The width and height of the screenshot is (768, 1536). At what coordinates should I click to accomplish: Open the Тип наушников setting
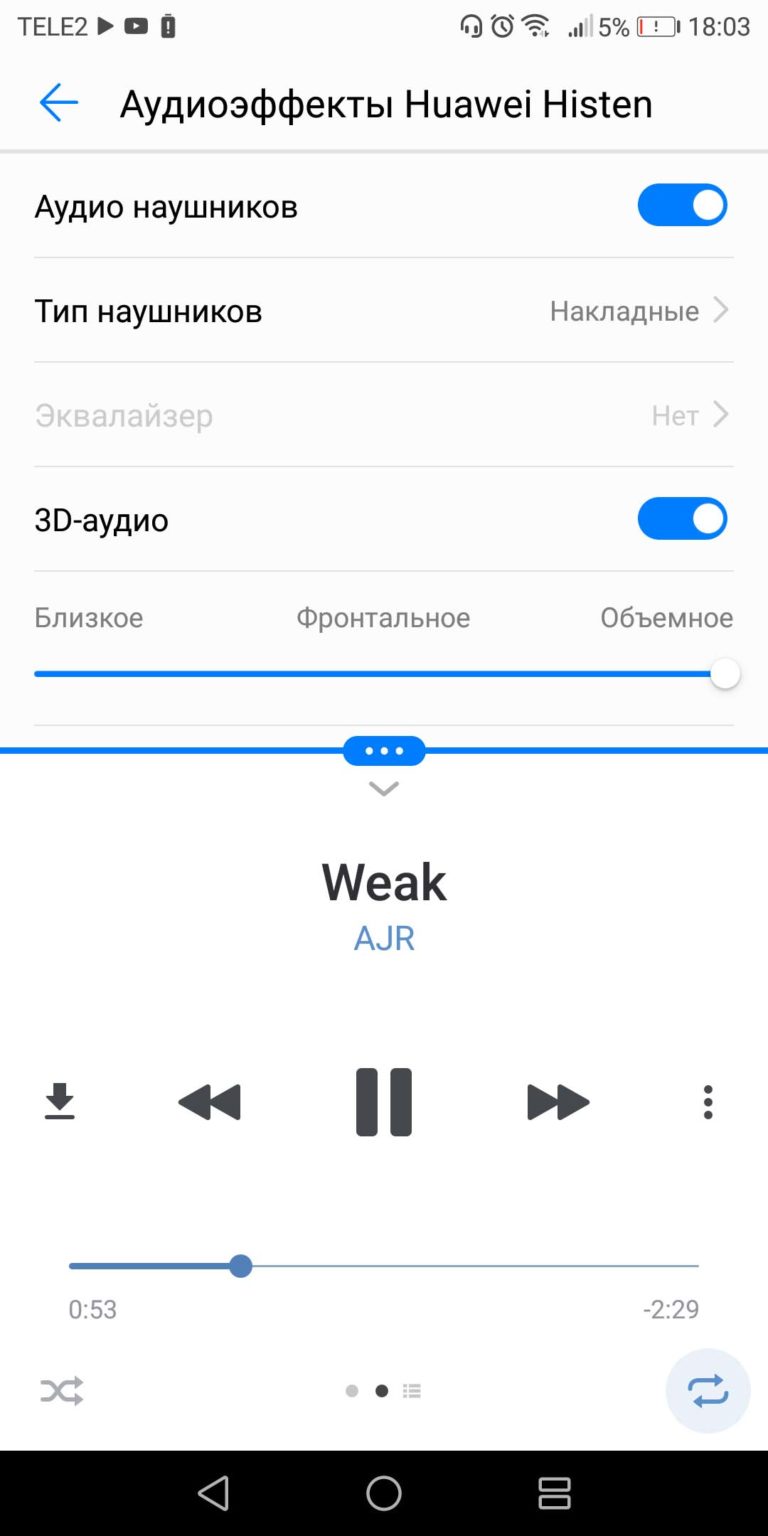point(384,311)
